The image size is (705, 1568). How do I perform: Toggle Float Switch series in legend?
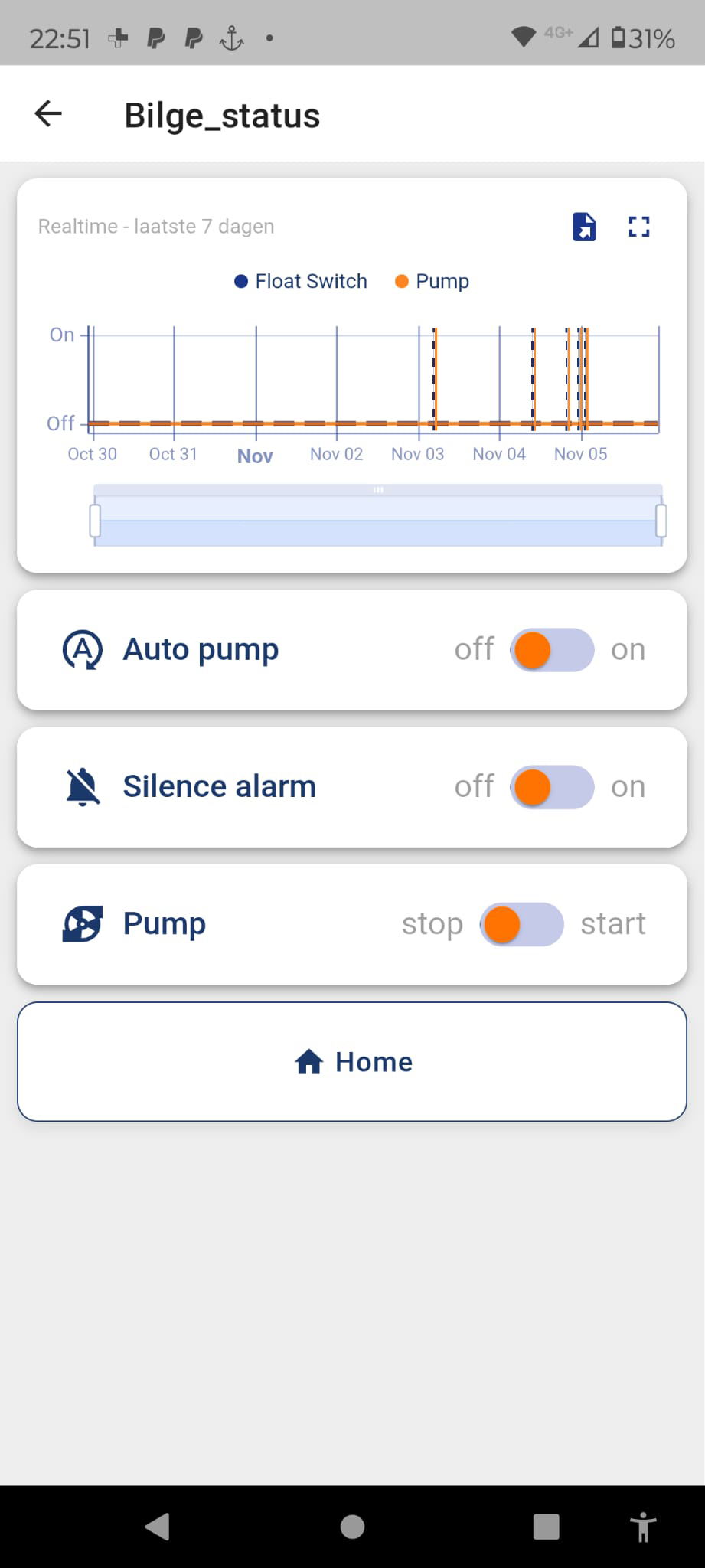301,281
